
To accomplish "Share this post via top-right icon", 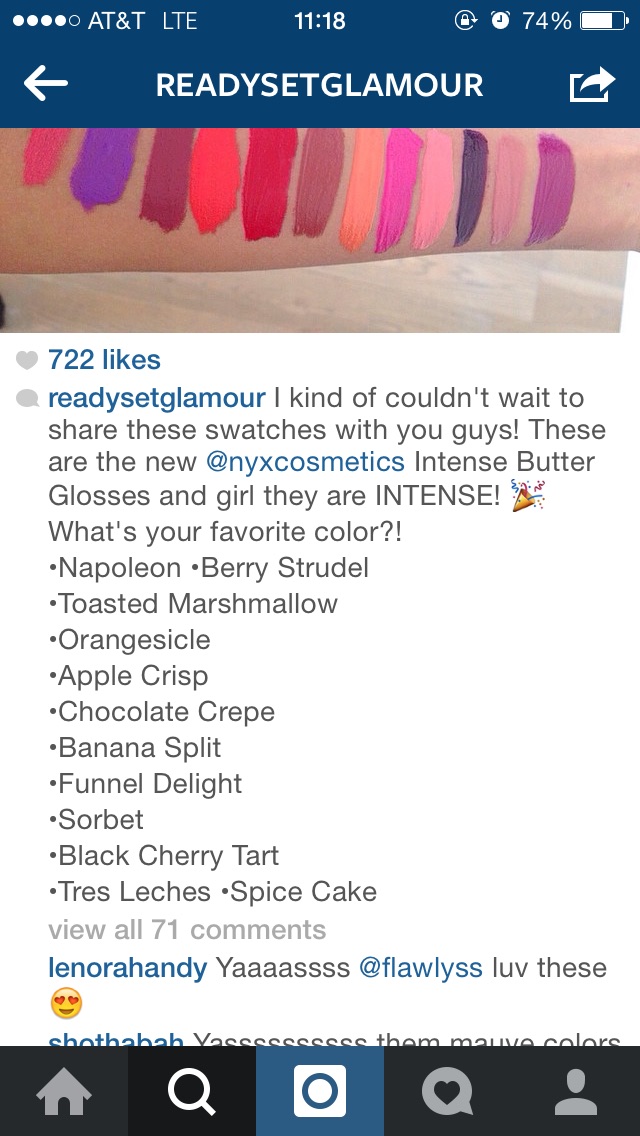I will (591, 85).
